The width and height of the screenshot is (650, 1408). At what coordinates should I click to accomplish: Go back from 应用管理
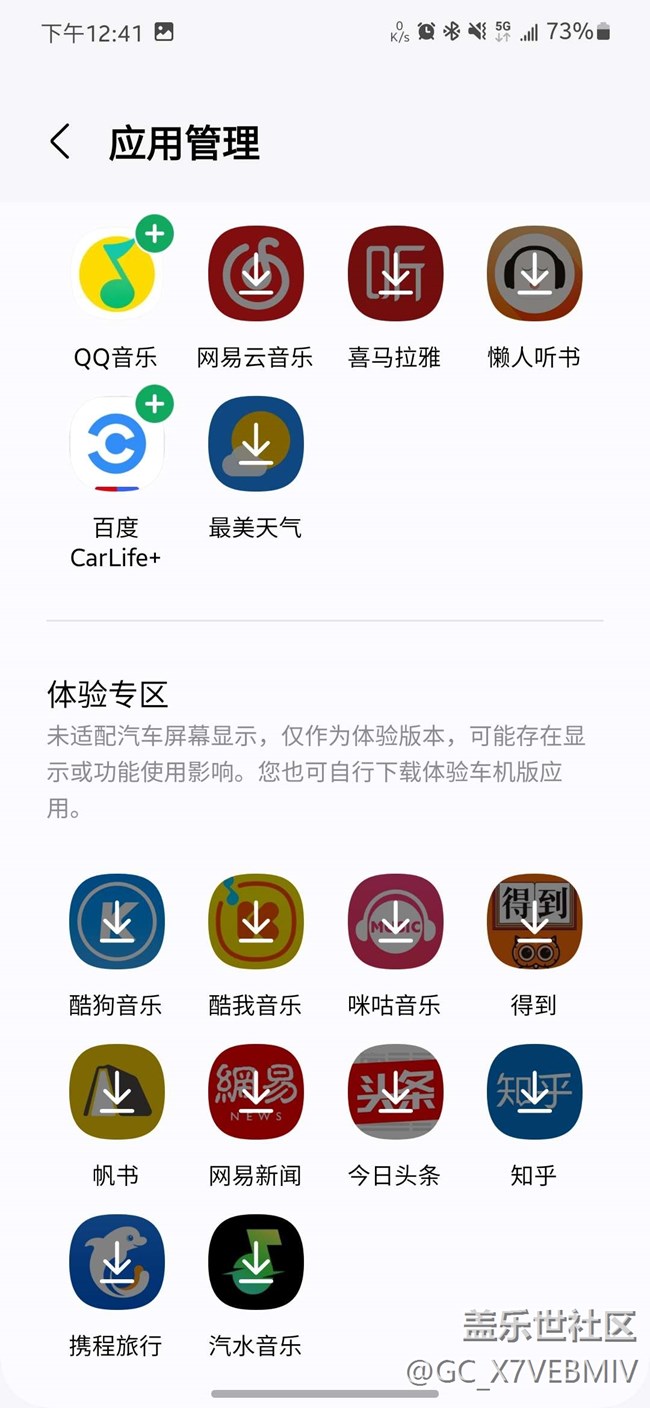tap(60, 142)
